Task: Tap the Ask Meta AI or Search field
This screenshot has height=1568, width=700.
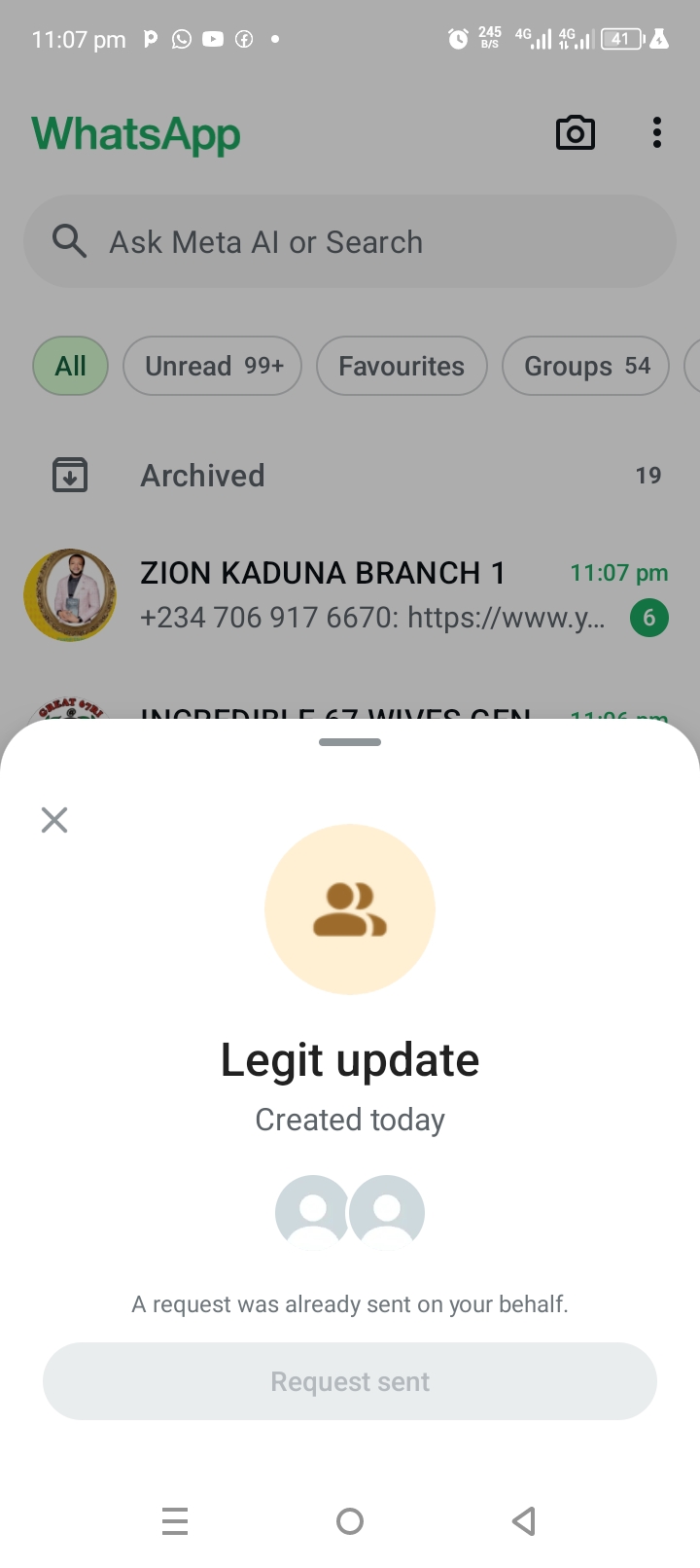Action: pos(350,241)
